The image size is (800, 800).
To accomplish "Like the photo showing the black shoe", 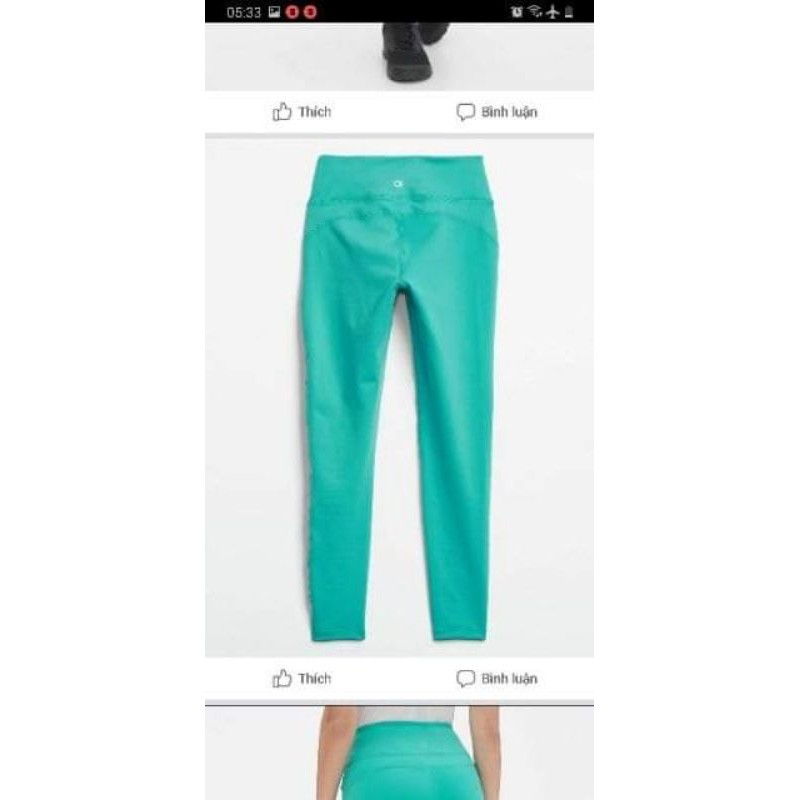I will (x=302, y=112).
